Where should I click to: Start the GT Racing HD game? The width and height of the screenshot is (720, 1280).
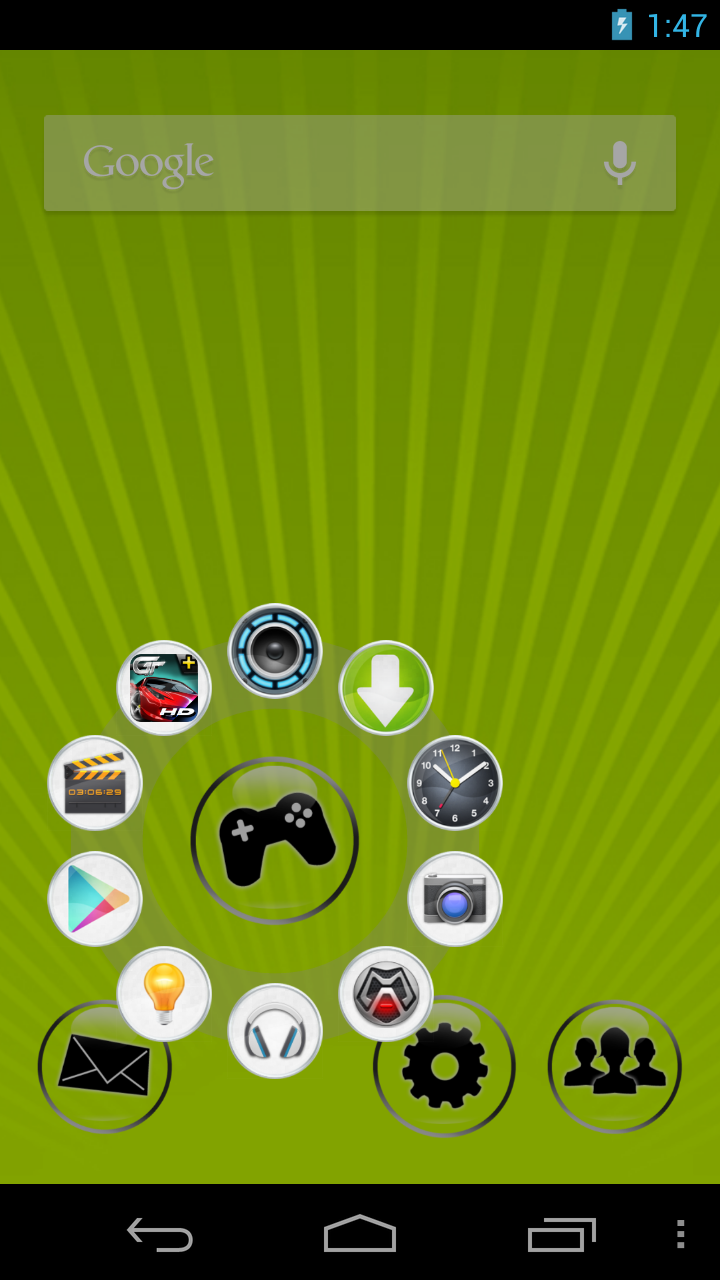tap(164, 688)
